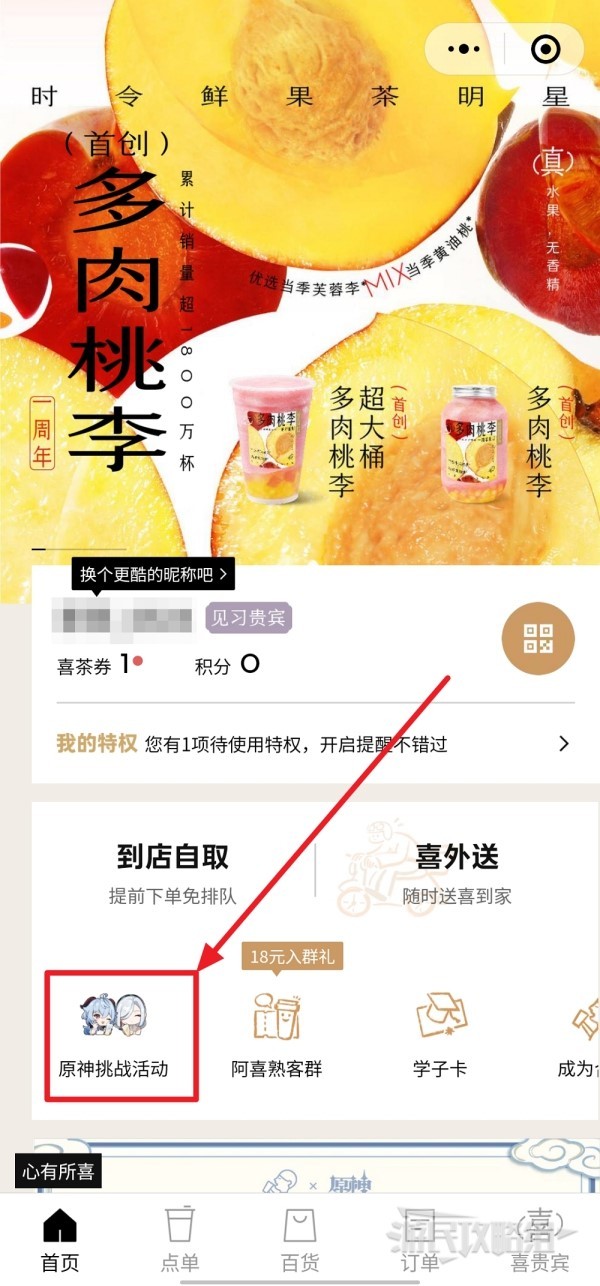Tap the 换个更酷的昵称吧 tooltip
This screenshot has height=1286, width=600.
coord(153,574)
